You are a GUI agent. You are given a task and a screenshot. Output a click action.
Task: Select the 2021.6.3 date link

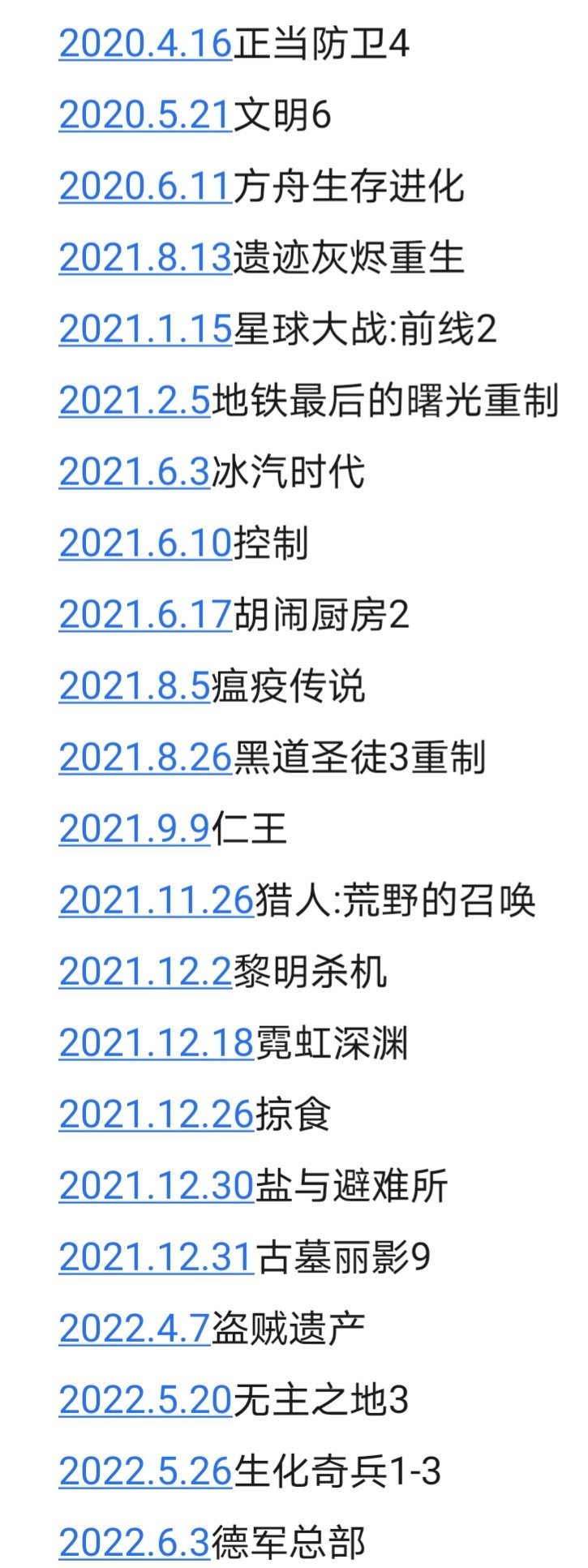click(x=135, y=472)
